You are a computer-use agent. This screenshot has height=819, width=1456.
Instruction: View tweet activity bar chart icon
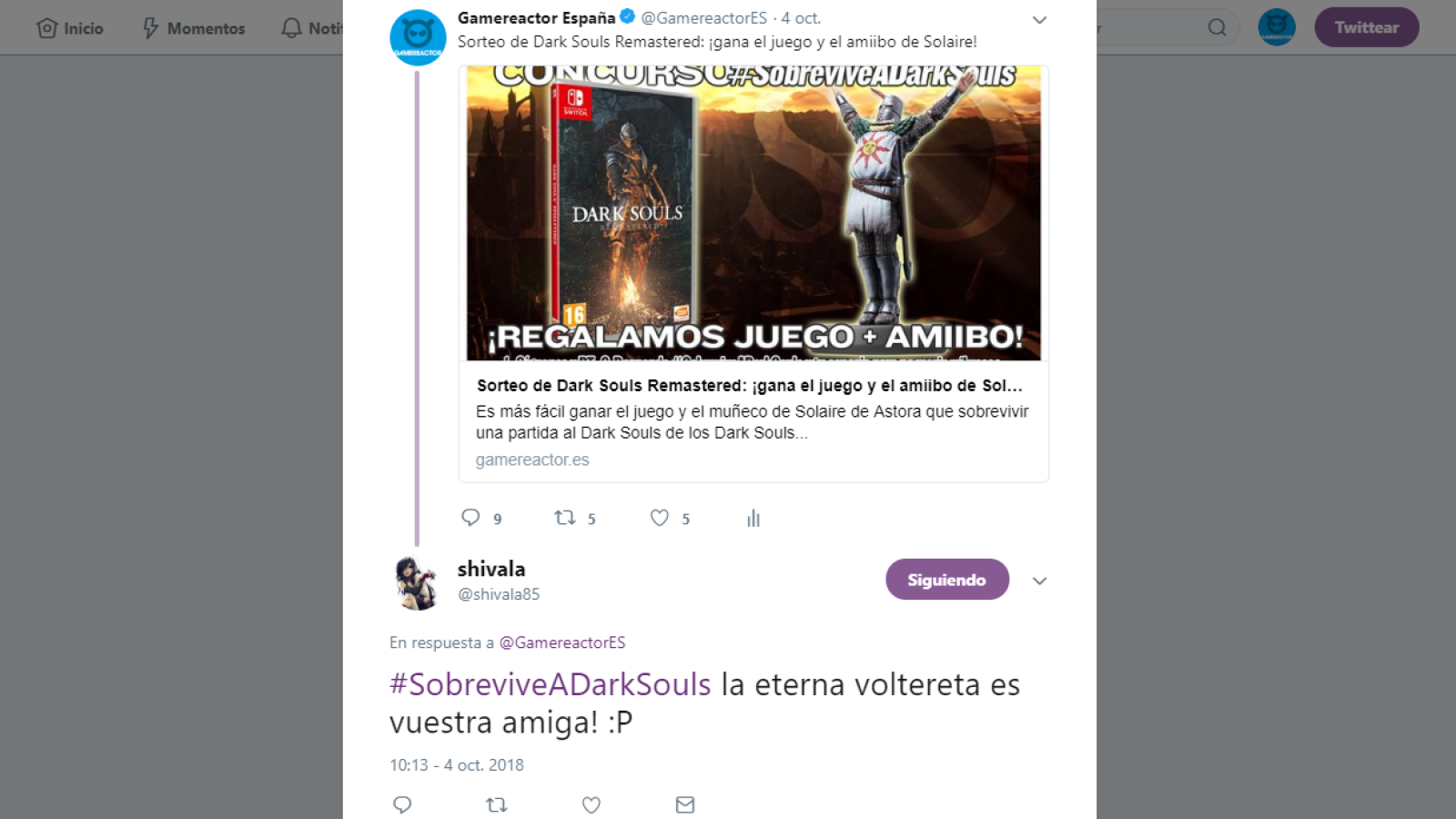pos(753,519)
